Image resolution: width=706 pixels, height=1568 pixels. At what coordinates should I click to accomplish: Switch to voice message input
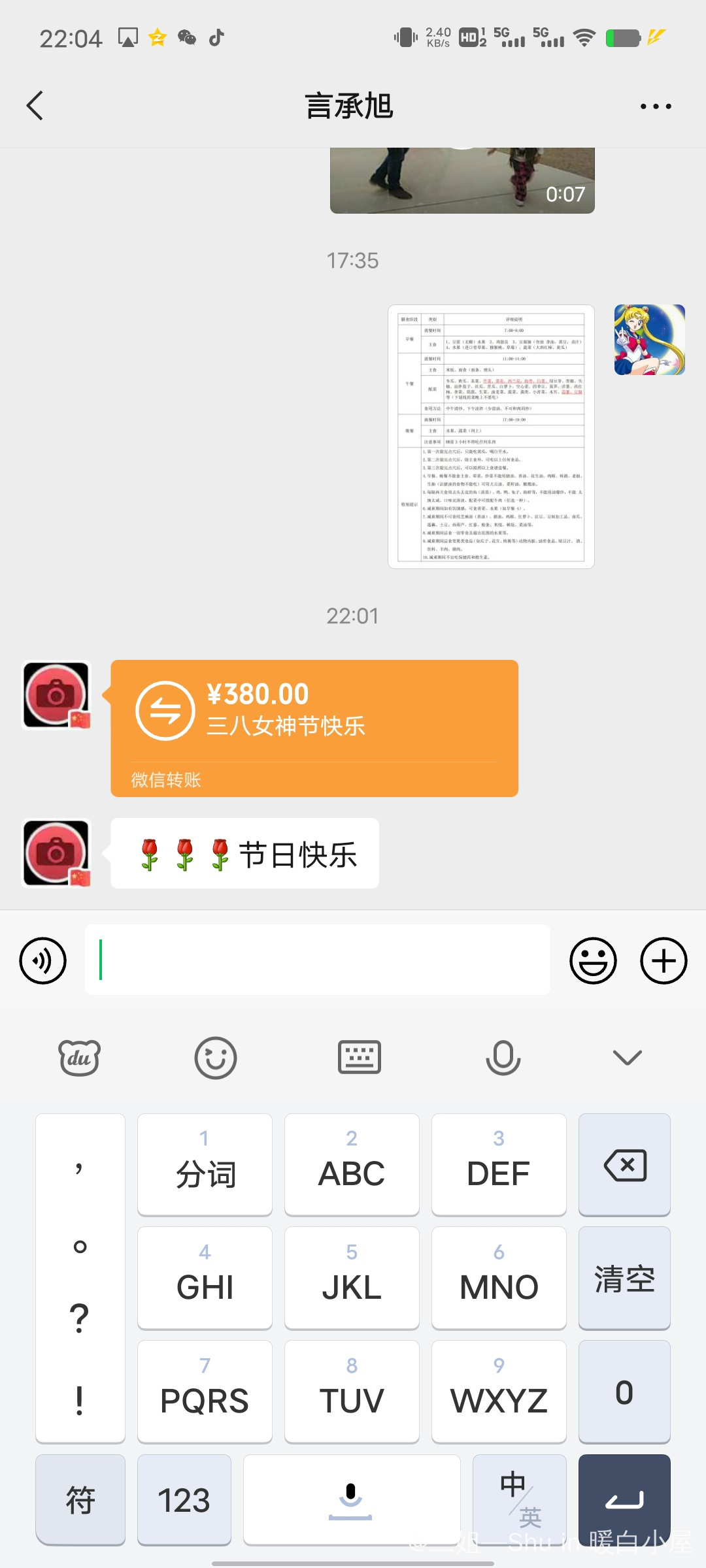(x=43, y=960)
